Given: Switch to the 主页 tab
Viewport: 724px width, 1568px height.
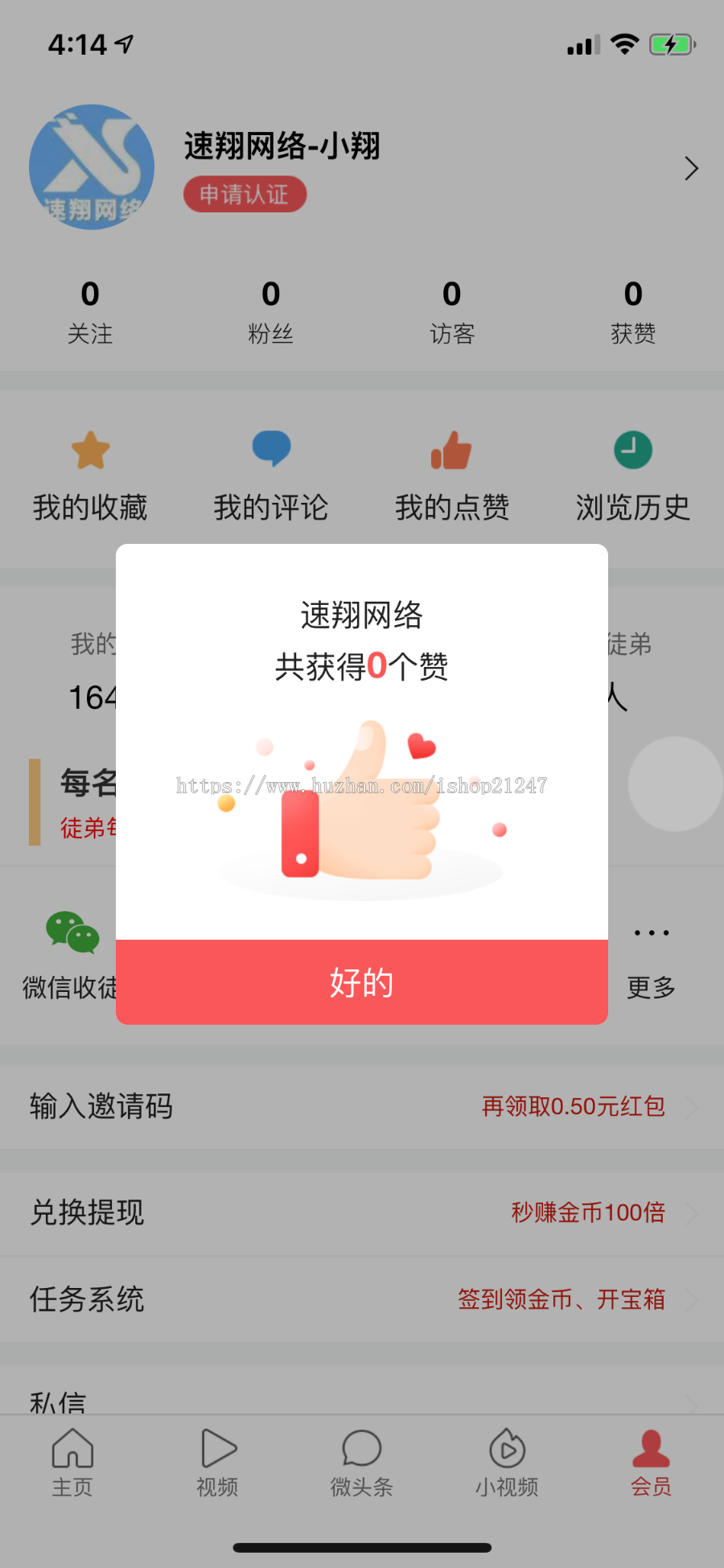Looking at the screenshot, I should pyautogui.click(x=72, y=1456).
